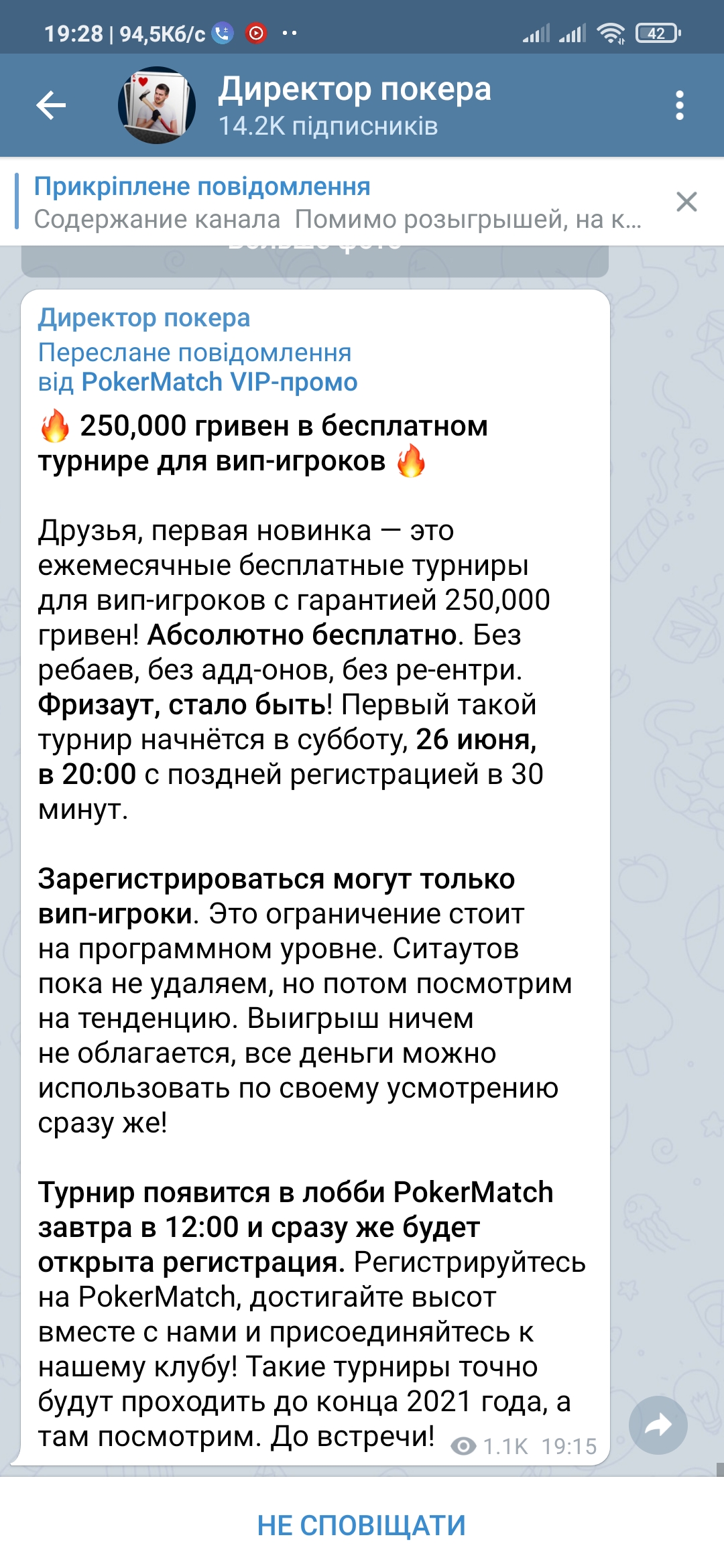Share the post with forward arrow

658,1425
